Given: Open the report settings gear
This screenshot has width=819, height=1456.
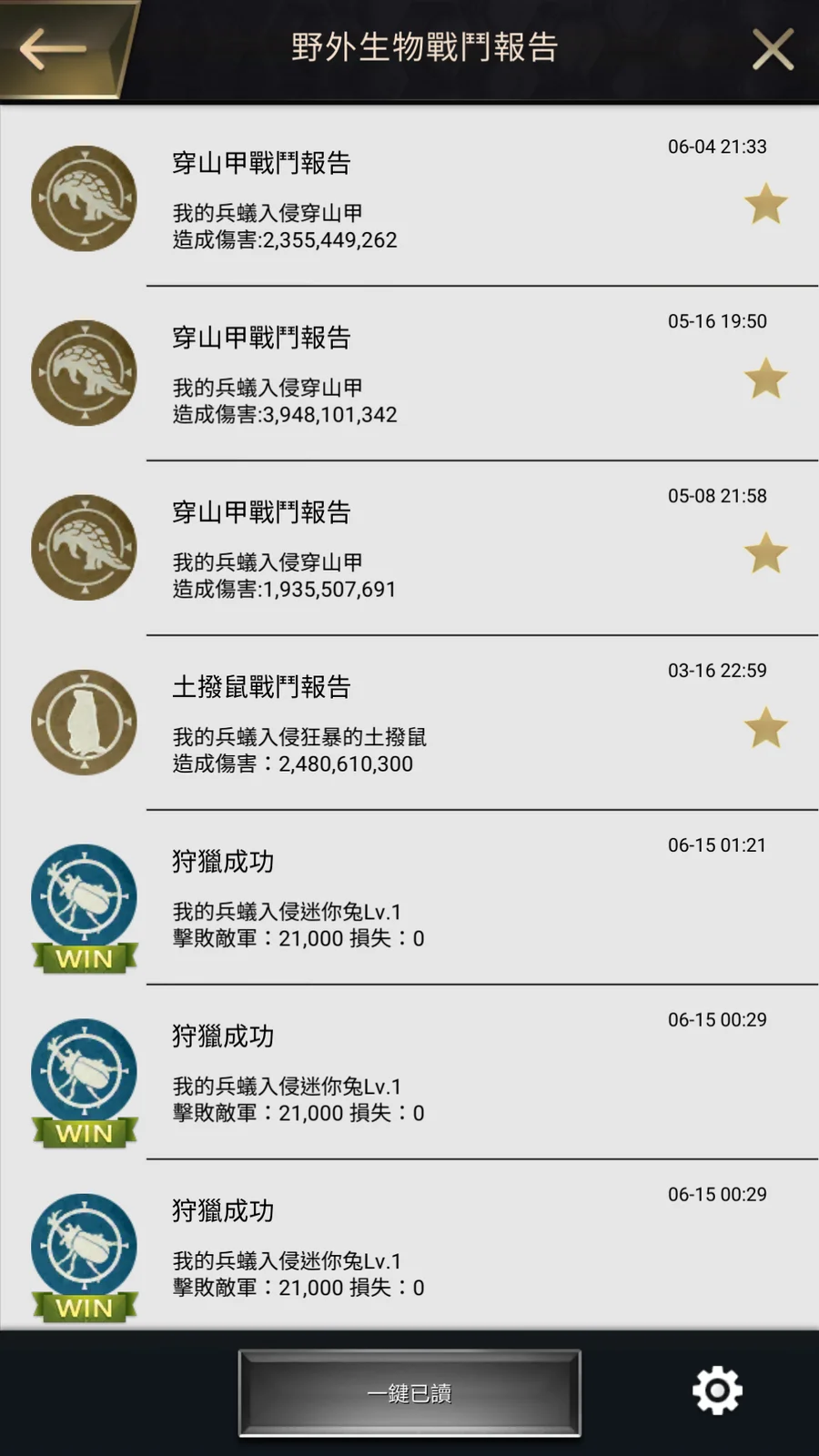Looking at the screenshot, I should point(717,1390).
